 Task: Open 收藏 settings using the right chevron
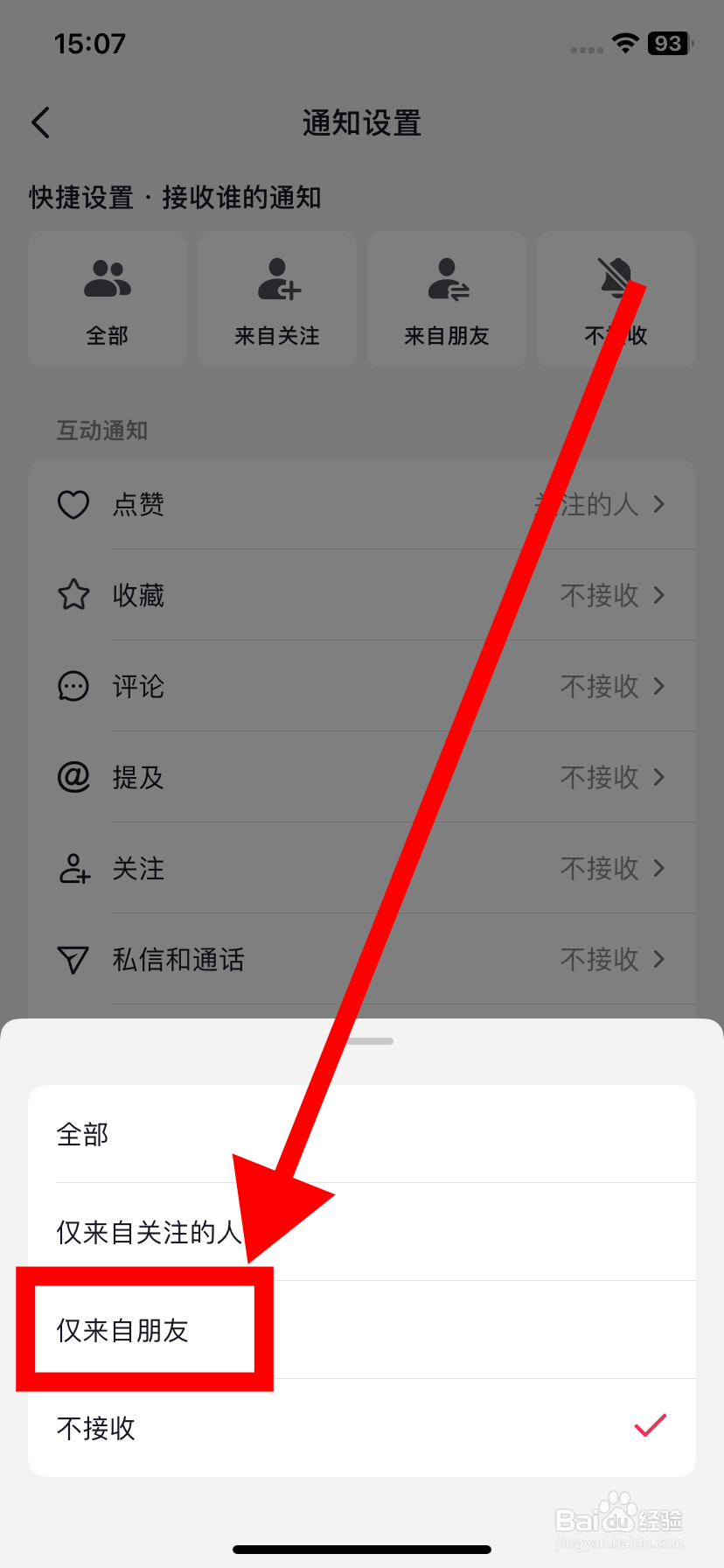point(660,595)
